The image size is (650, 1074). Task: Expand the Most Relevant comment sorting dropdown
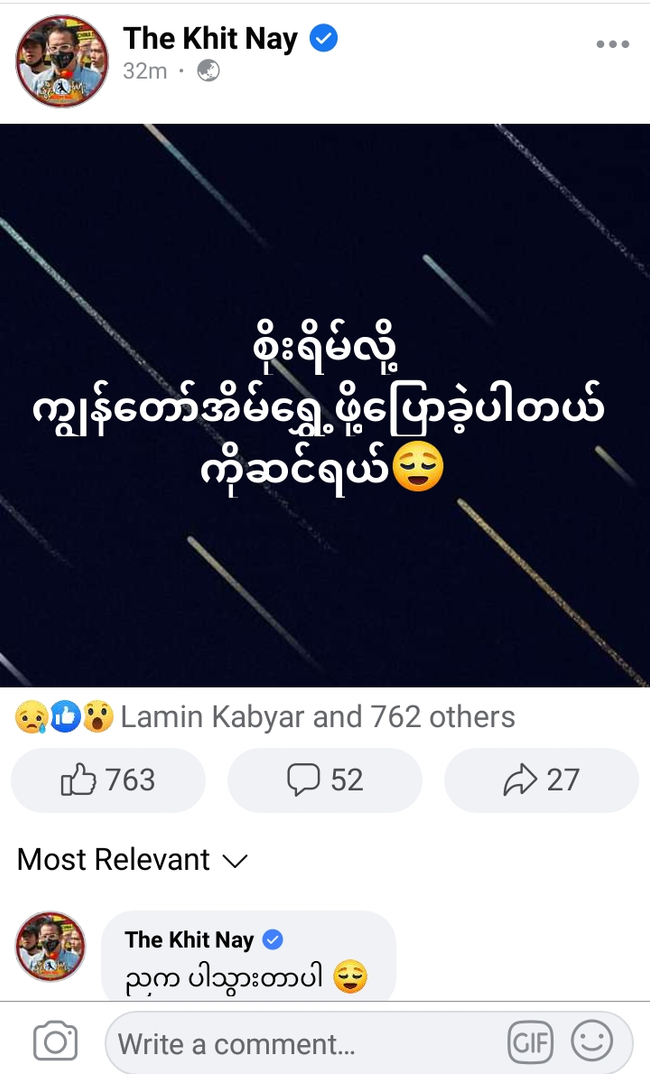tap(132, 860)
